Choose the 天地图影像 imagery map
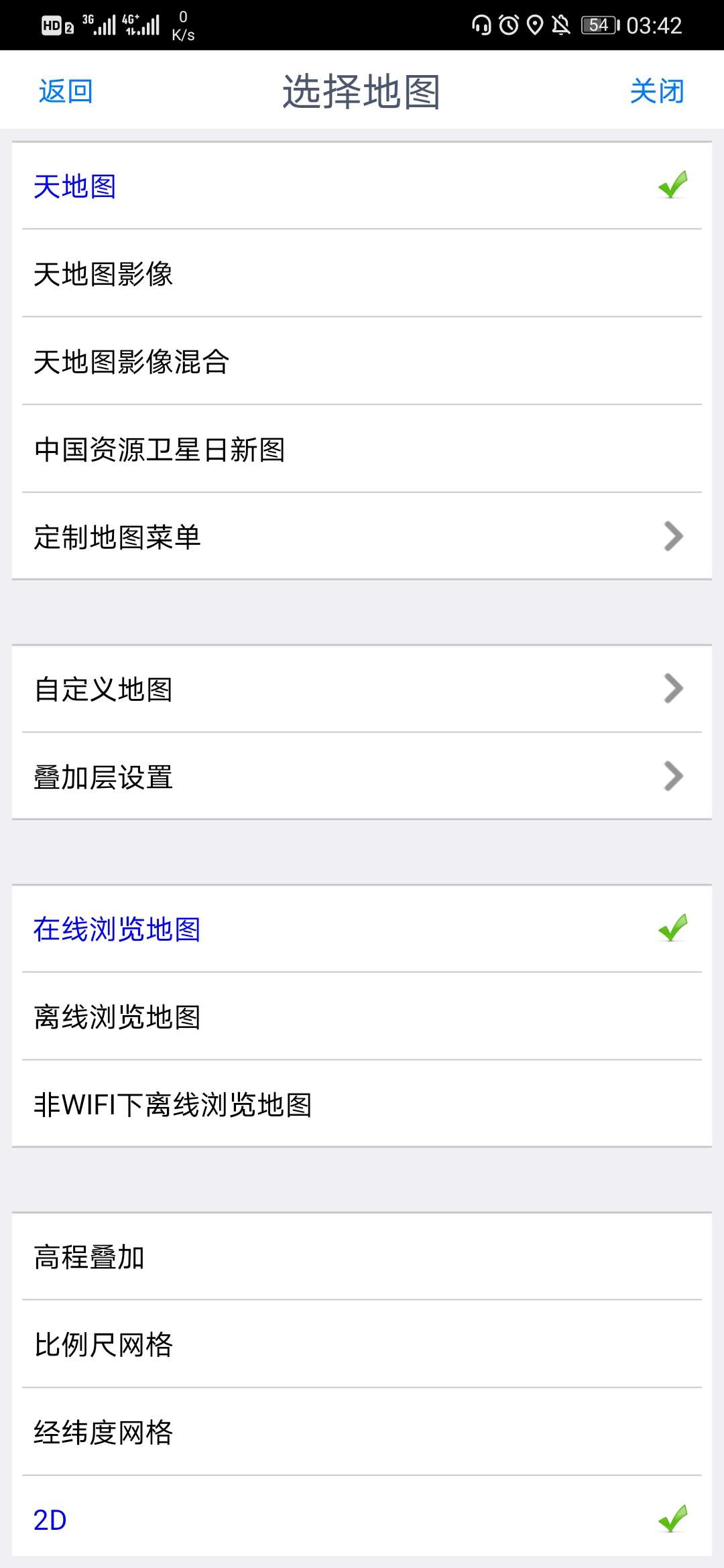 (362, 274)
